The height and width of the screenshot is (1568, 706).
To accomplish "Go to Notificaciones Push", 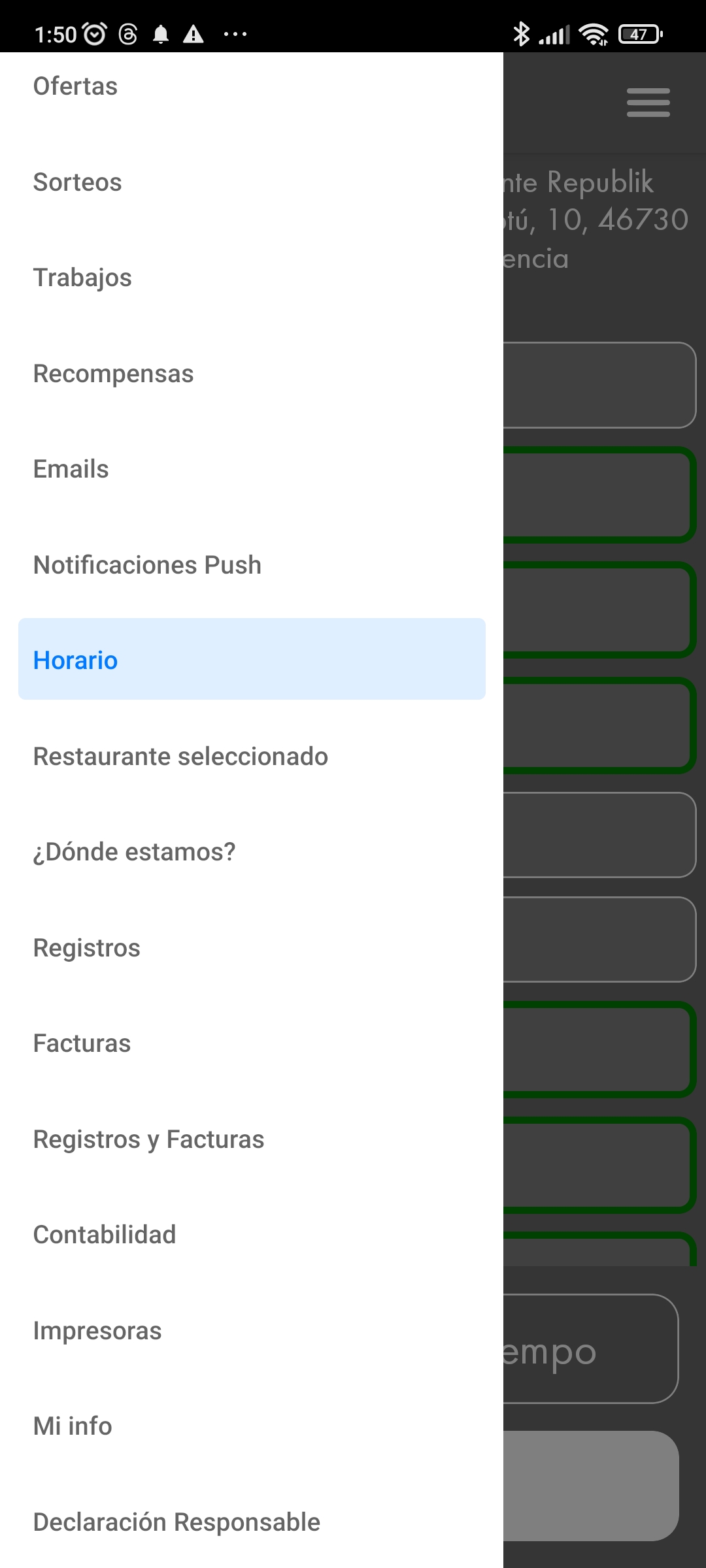I will [x=147, y=565].
